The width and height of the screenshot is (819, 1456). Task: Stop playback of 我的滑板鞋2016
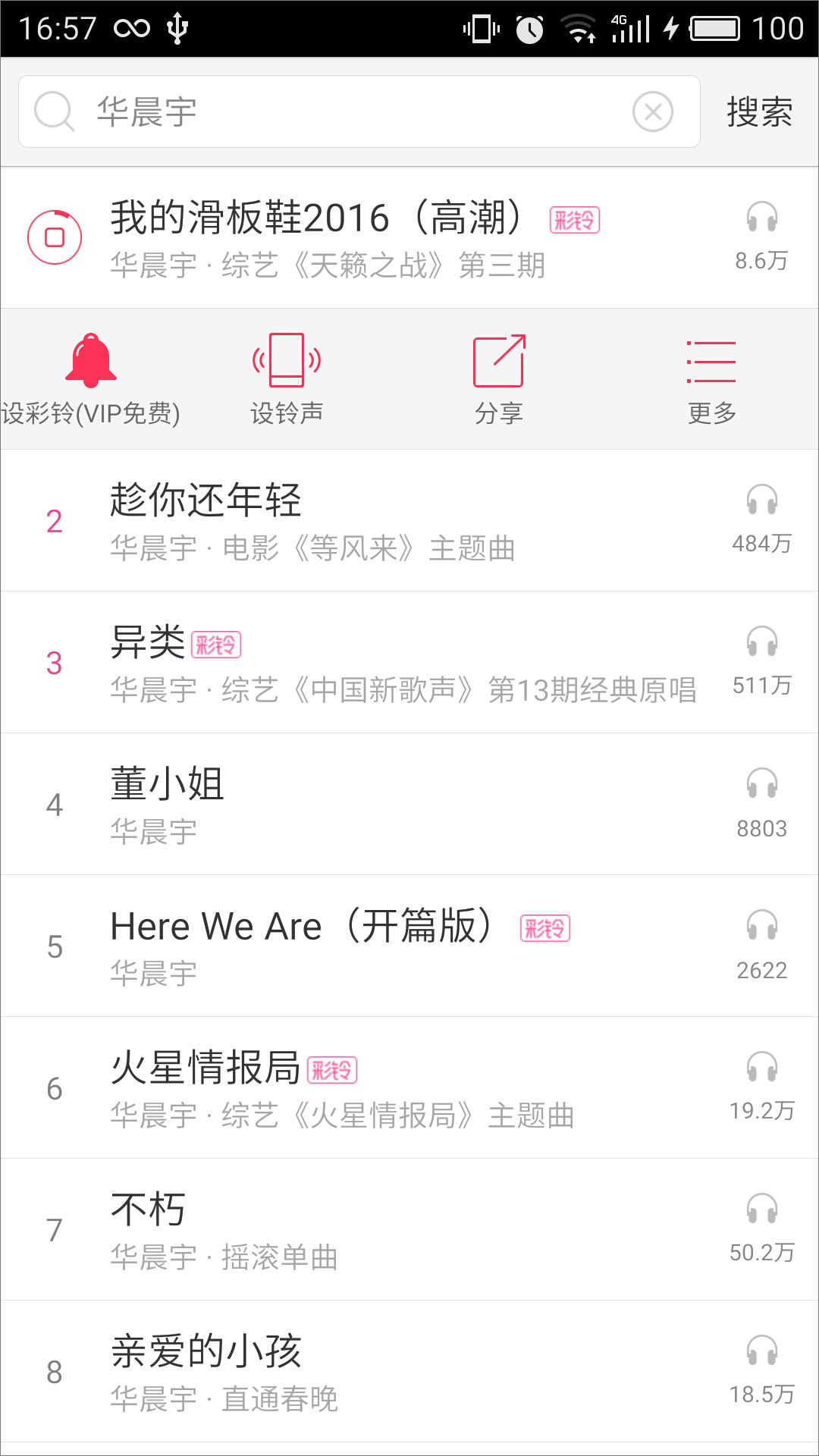click(x=55, y=237)
